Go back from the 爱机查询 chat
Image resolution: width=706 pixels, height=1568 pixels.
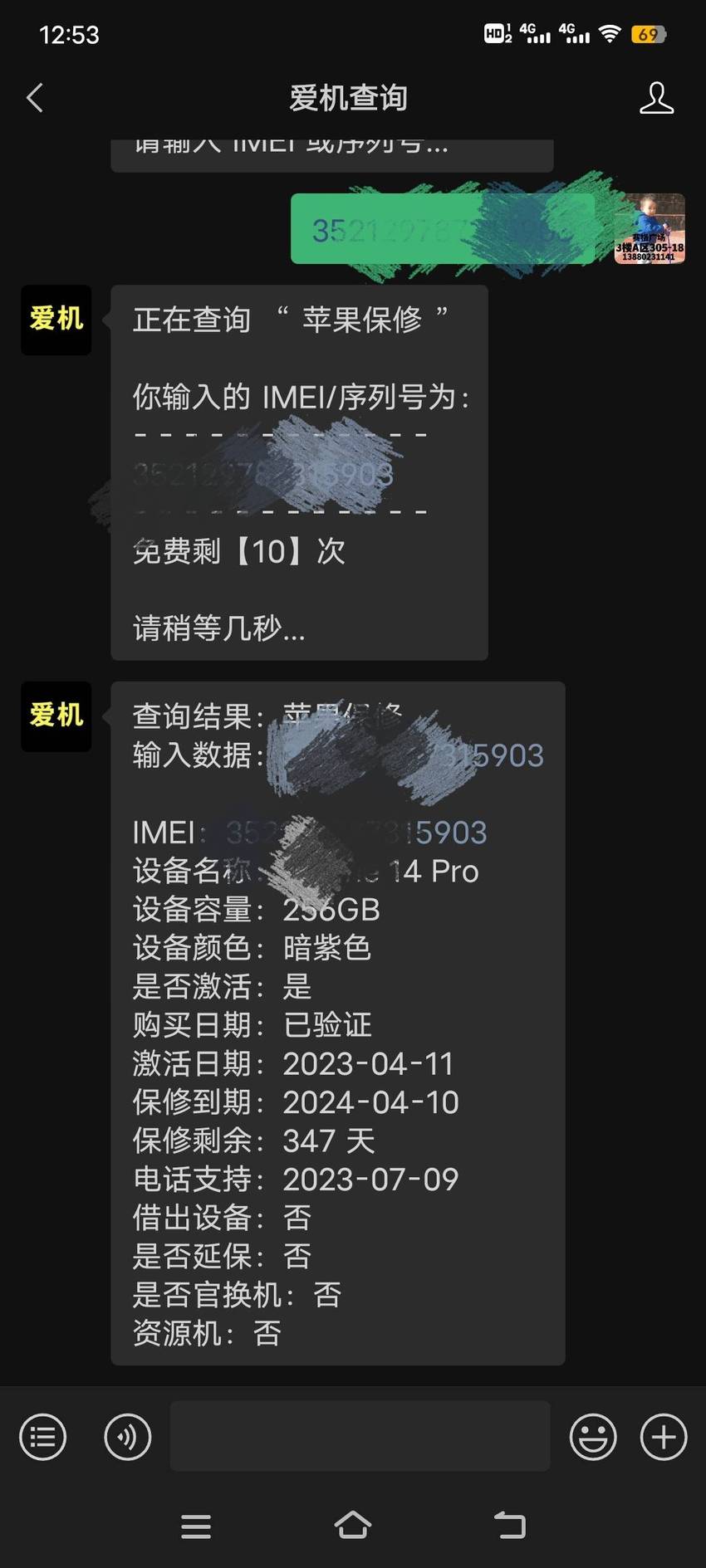(35, 98)
